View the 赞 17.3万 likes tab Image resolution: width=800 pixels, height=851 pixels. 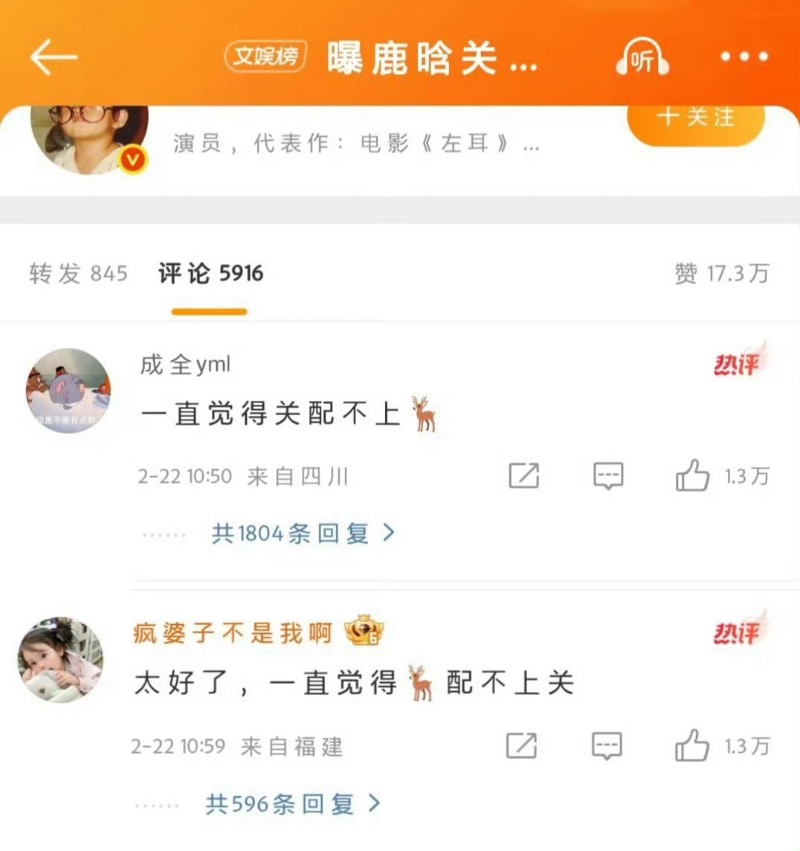(722, 273)
